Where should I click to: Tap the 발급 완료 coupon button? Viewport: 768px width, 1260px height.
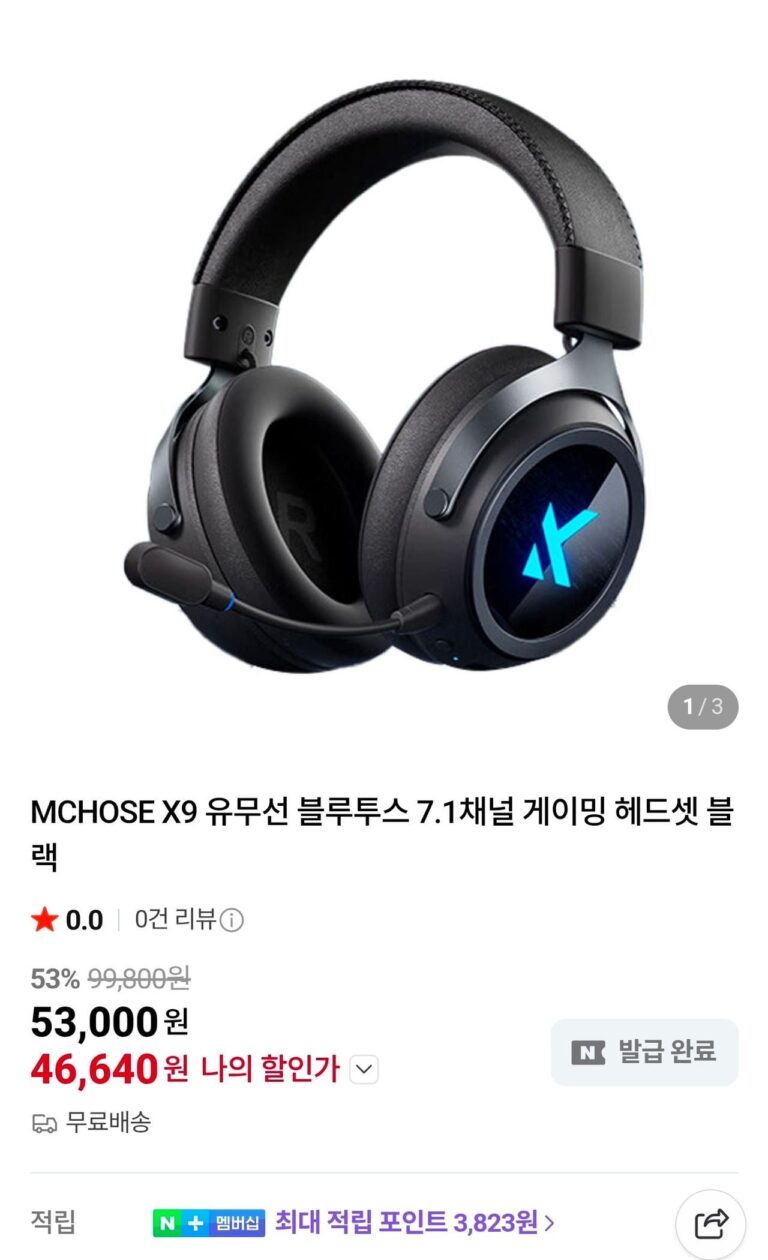tap(644, 1052)
